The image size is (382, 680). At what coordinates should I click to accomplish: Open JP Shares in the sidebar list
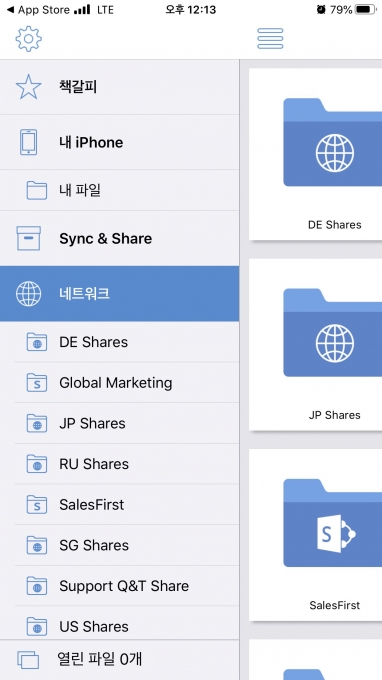tap(119, 423)
